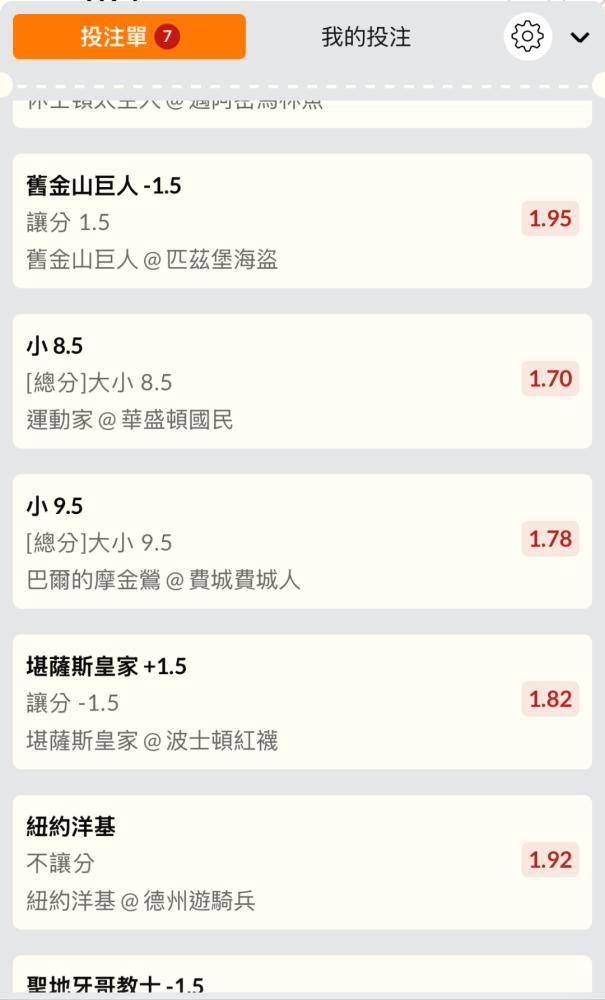Open the 舊金山巨人 -1.5 bet card
The image size is (605, 1000).
(302, 221)
